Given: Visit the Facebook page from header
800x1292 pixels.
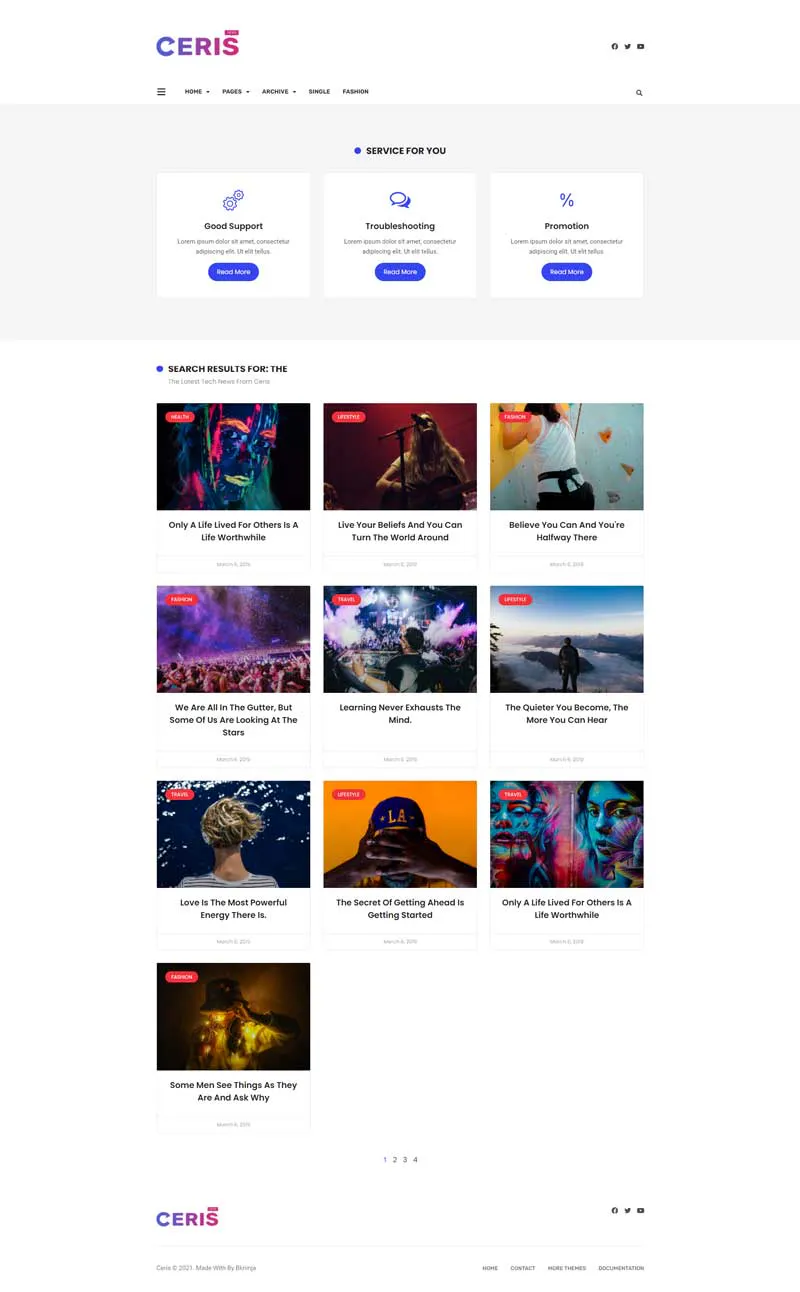Looking at the screenshot, I should [614, 47].
